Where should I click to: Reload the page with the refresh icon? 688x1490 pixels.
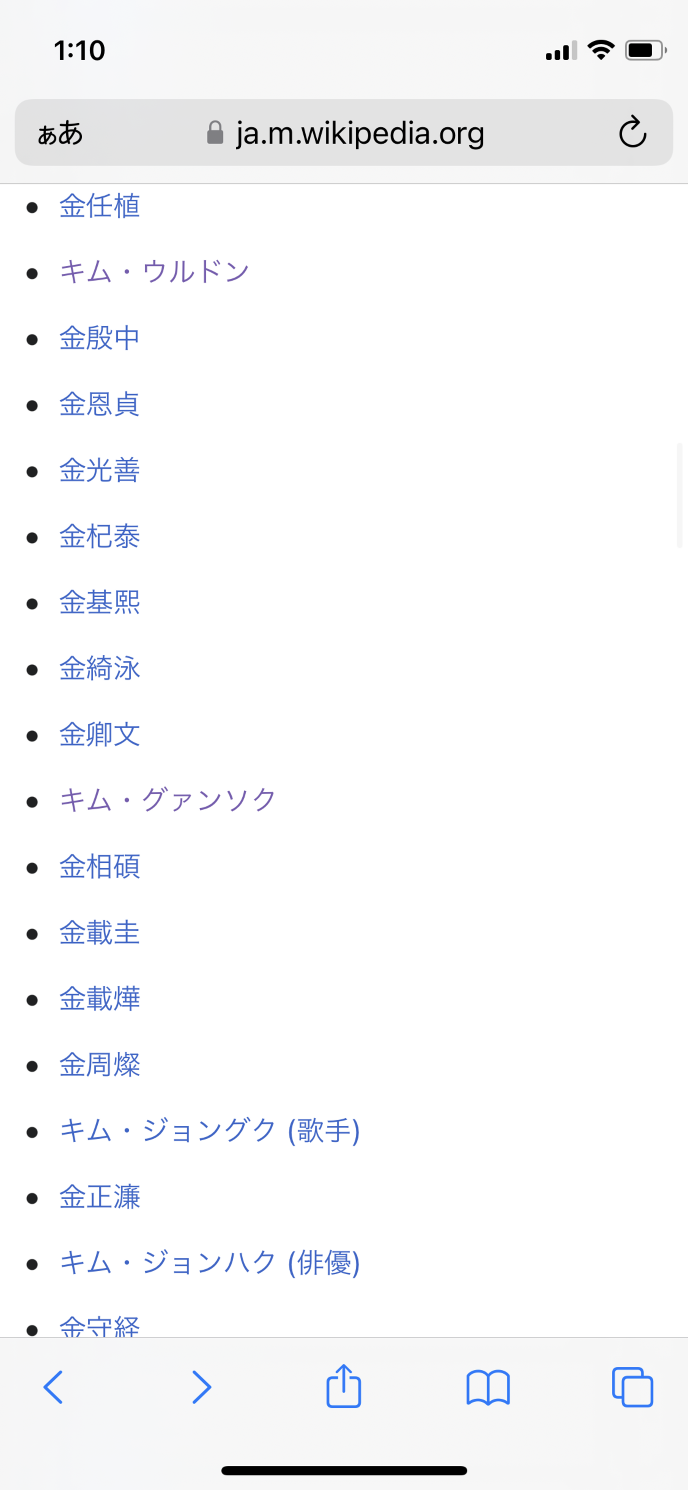[x=632, y=133]
